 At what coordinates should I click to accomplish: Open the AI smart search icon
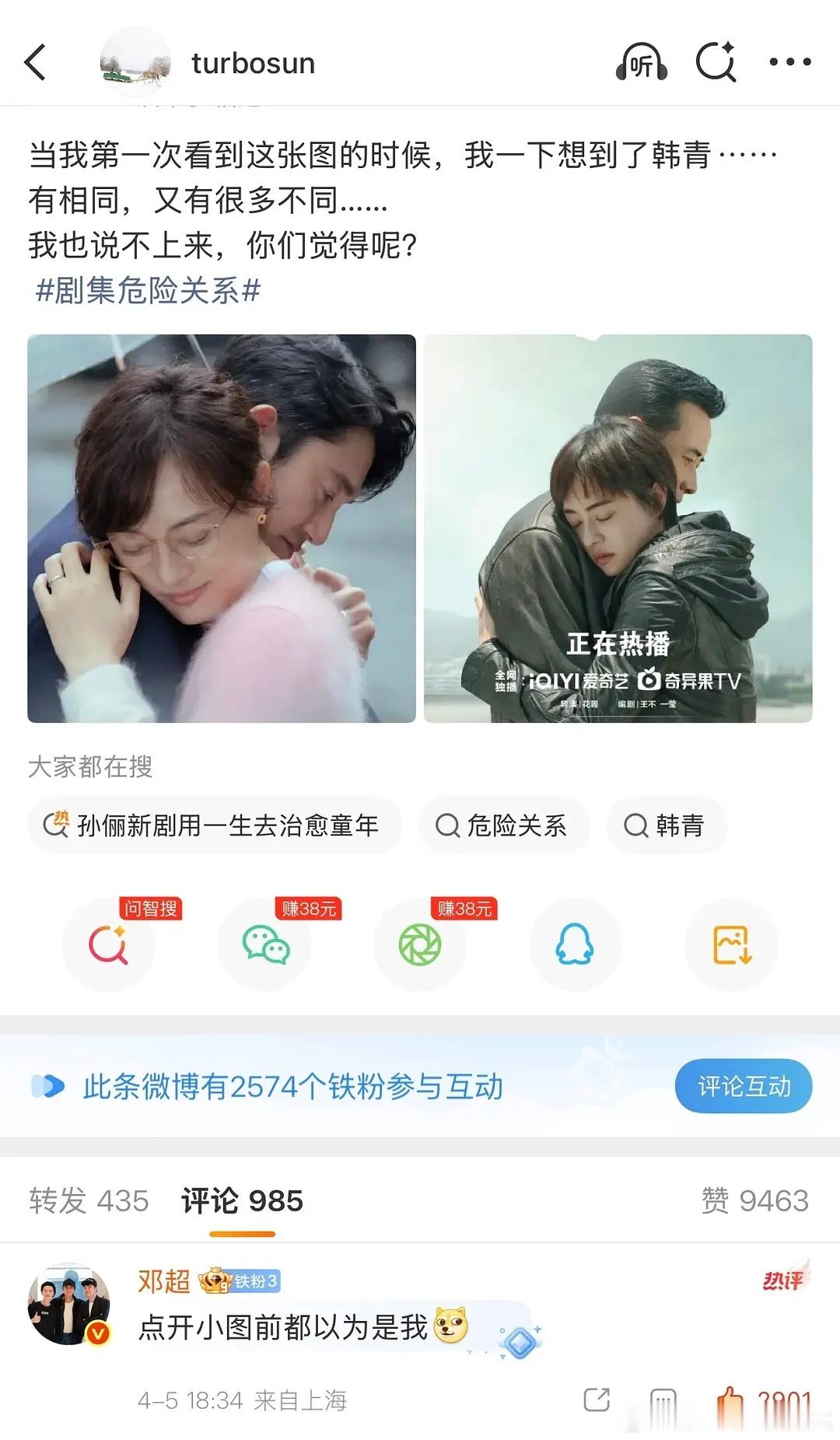(x=716, y=62)
